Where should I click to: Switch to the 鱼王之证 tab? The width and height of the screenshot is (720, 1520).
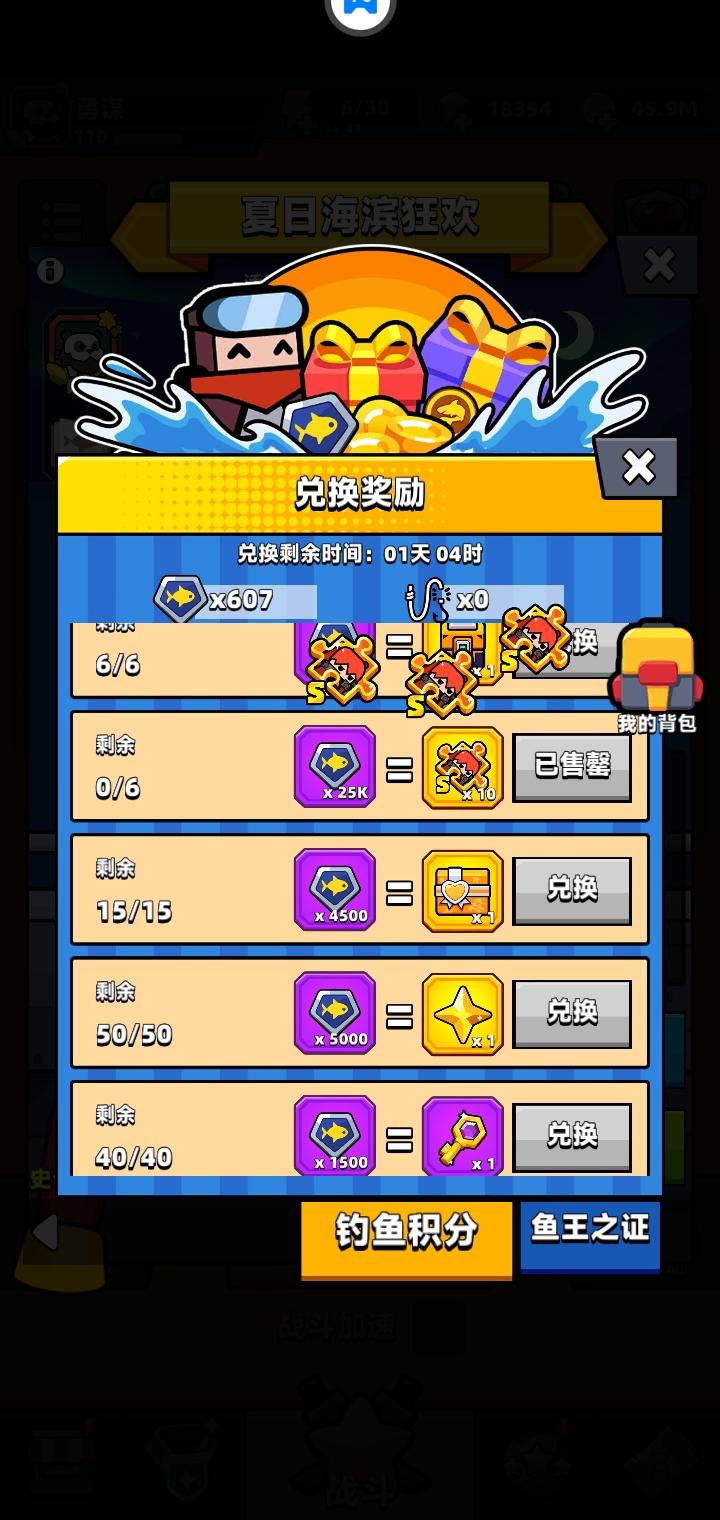click(x=590, y=1232)
